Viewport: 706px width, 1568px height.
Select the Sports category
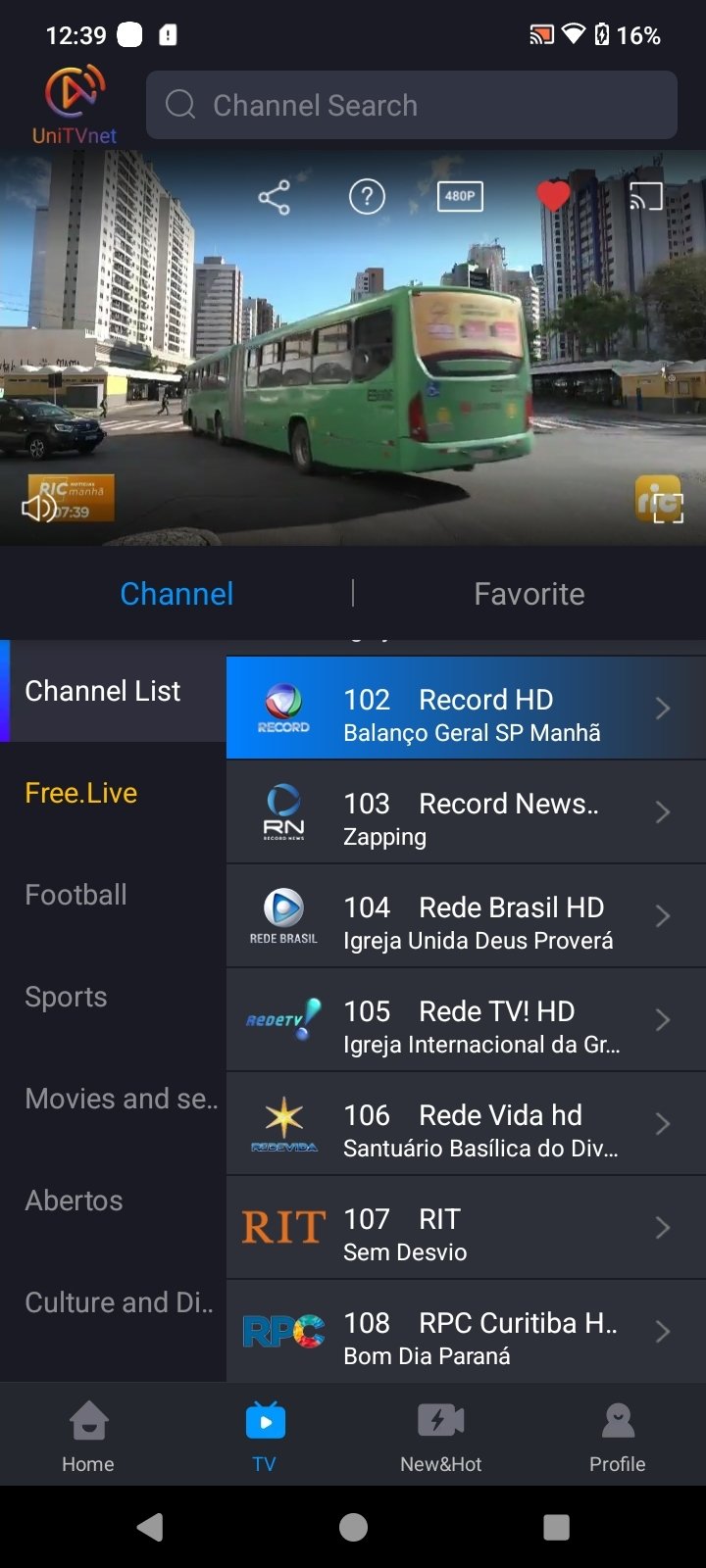point(67,997)
